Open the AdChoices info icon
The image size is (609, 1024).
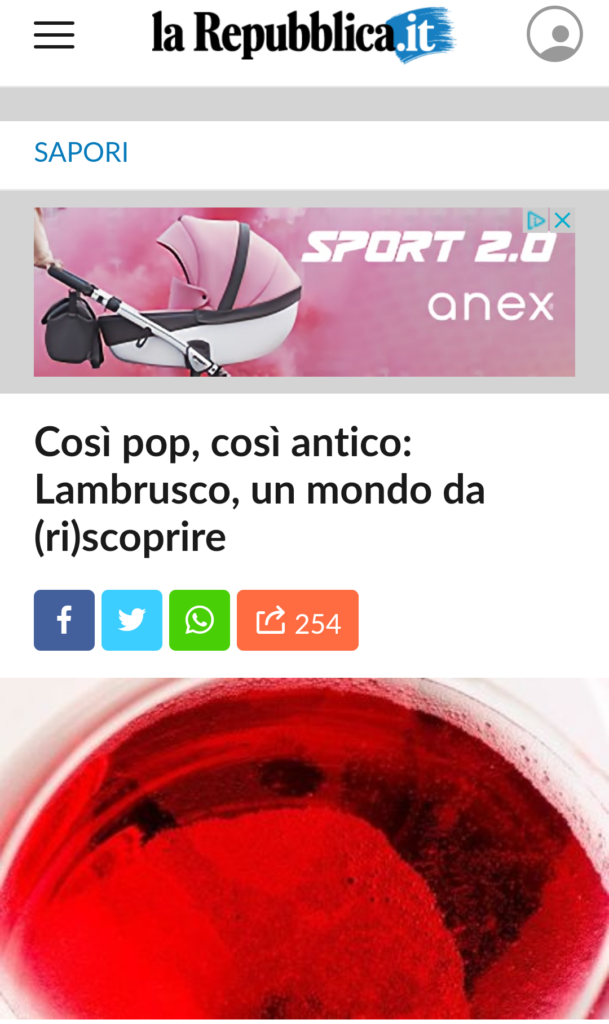tap(538, 221)
